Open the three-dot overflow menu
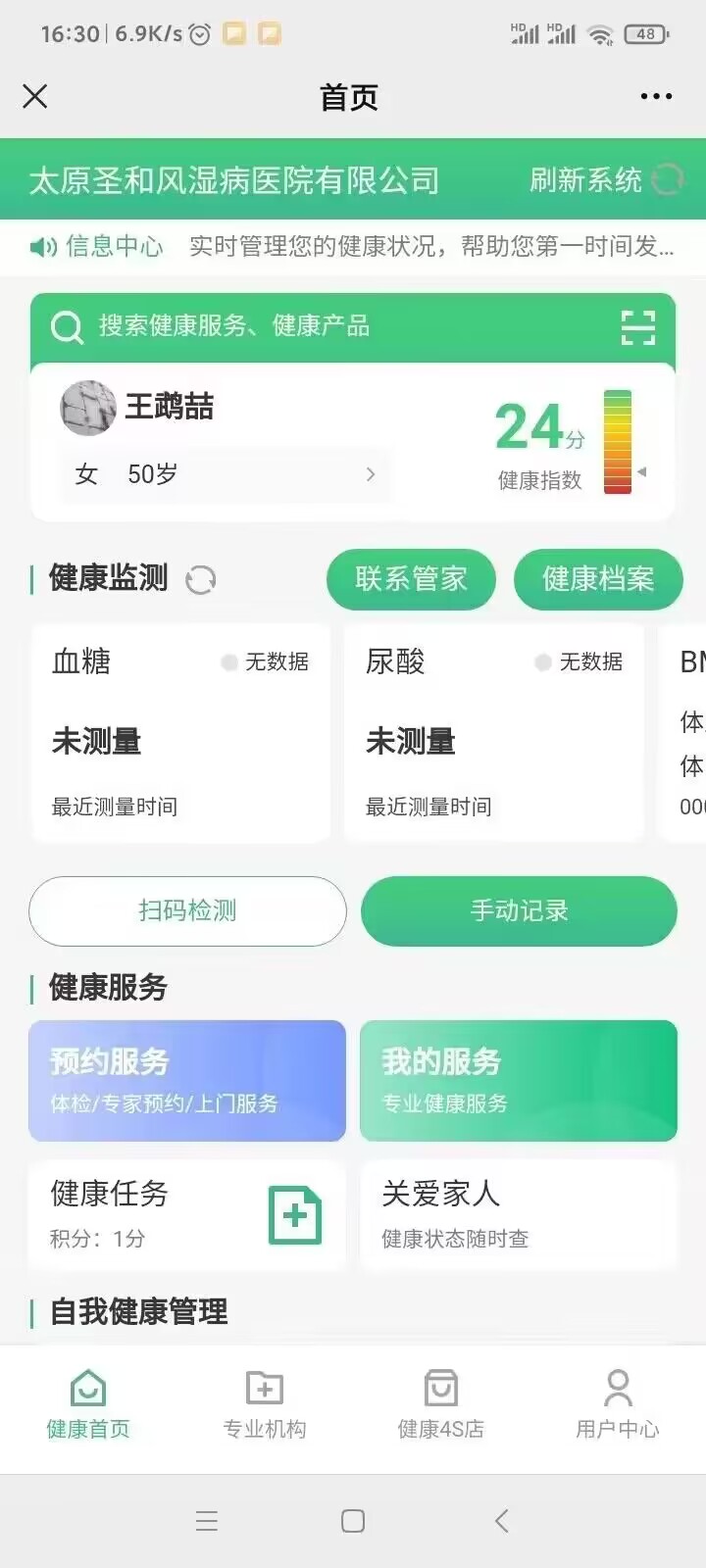 tap(656, 96)
